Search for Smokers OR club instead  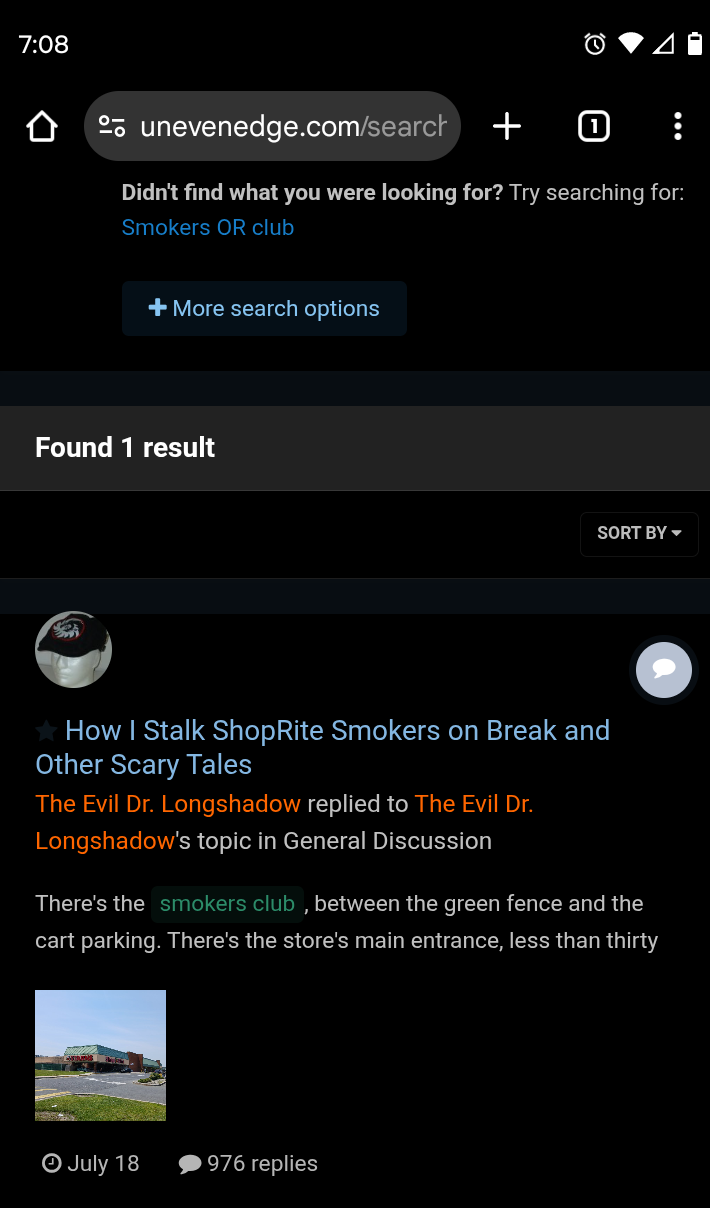pos(208,227)
